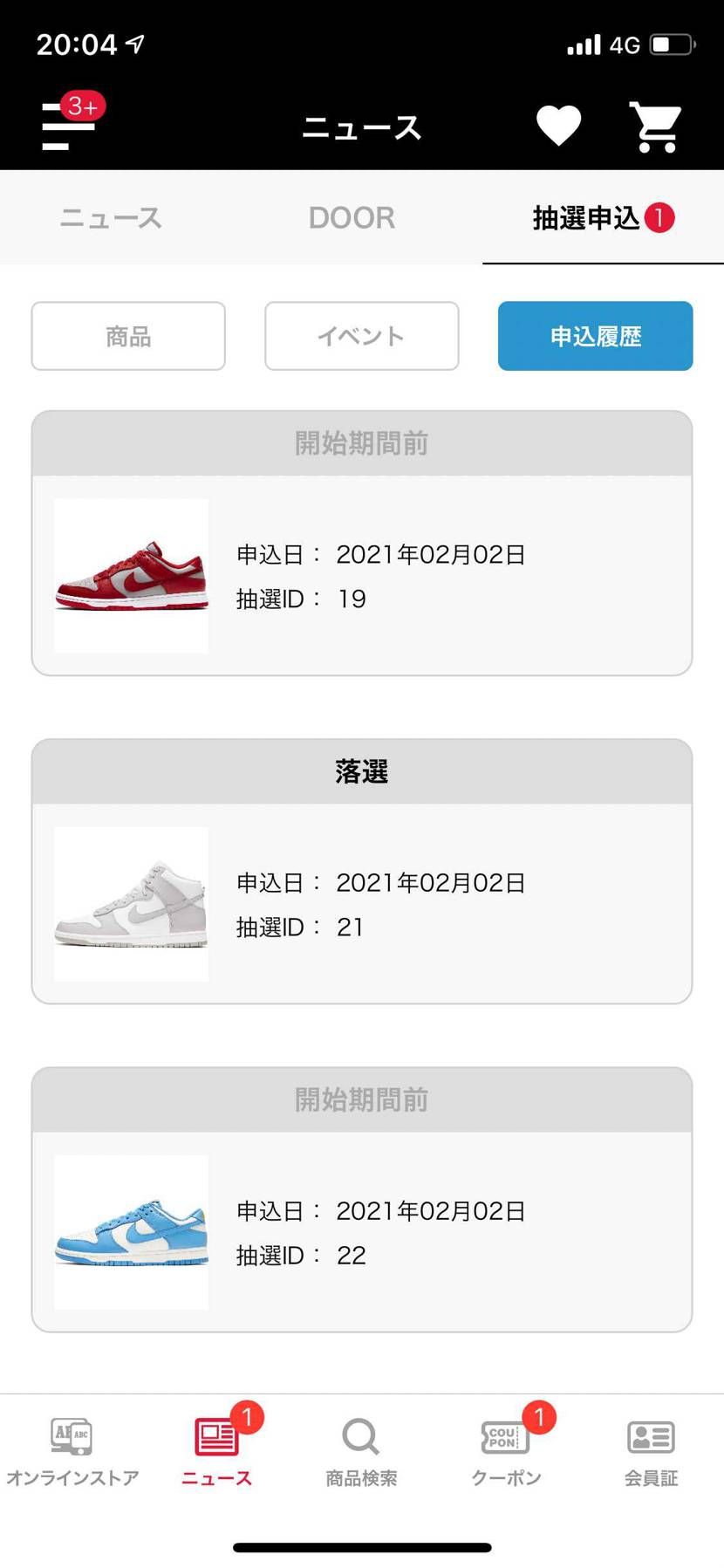
Task: Open the hamburger menu with 3+ badge
Action: 68,127
